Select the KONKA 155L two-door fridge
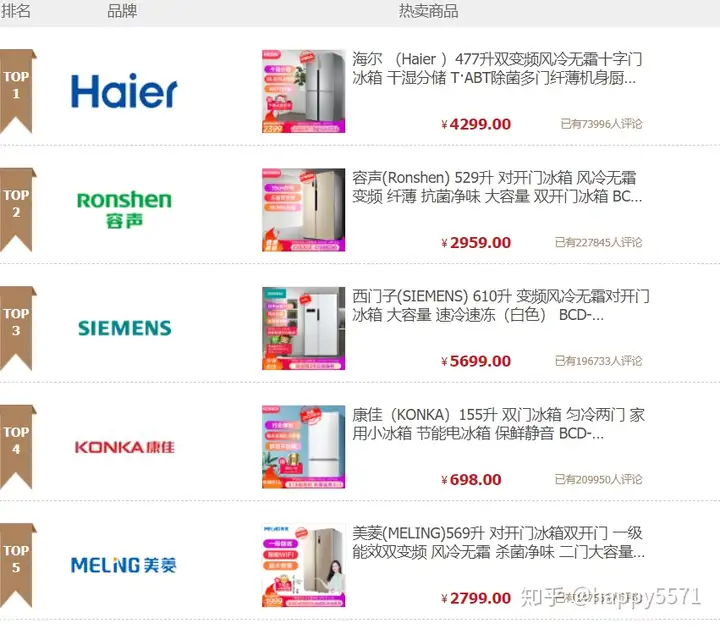 pos(498,424)
